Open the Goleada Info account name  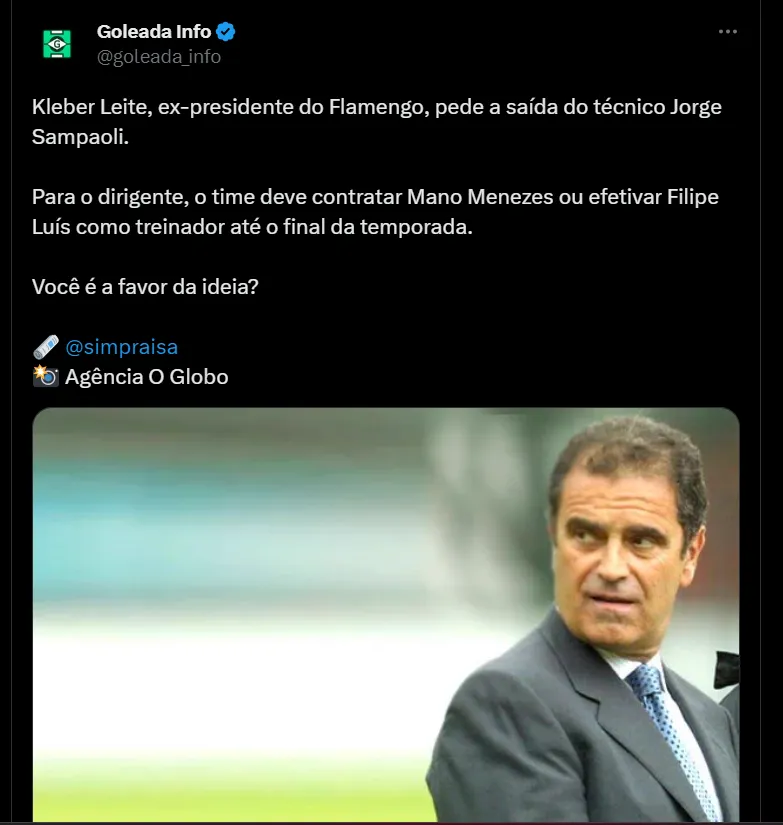pos(154,32)
